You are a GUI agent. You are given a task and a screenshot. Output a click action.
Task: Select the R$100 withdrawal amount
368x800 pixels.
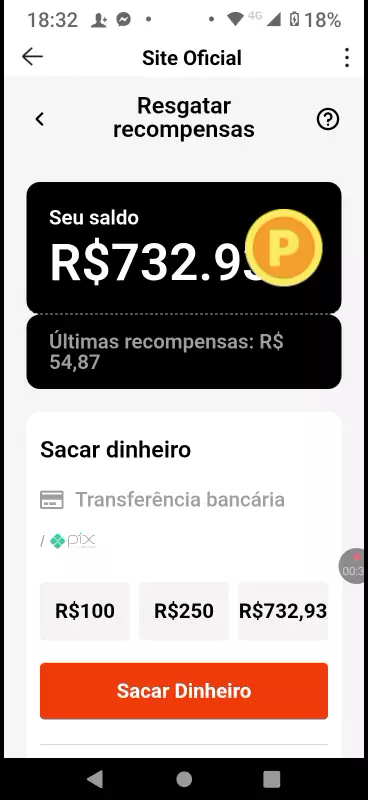pyautogui.click(x=85, y=611)
